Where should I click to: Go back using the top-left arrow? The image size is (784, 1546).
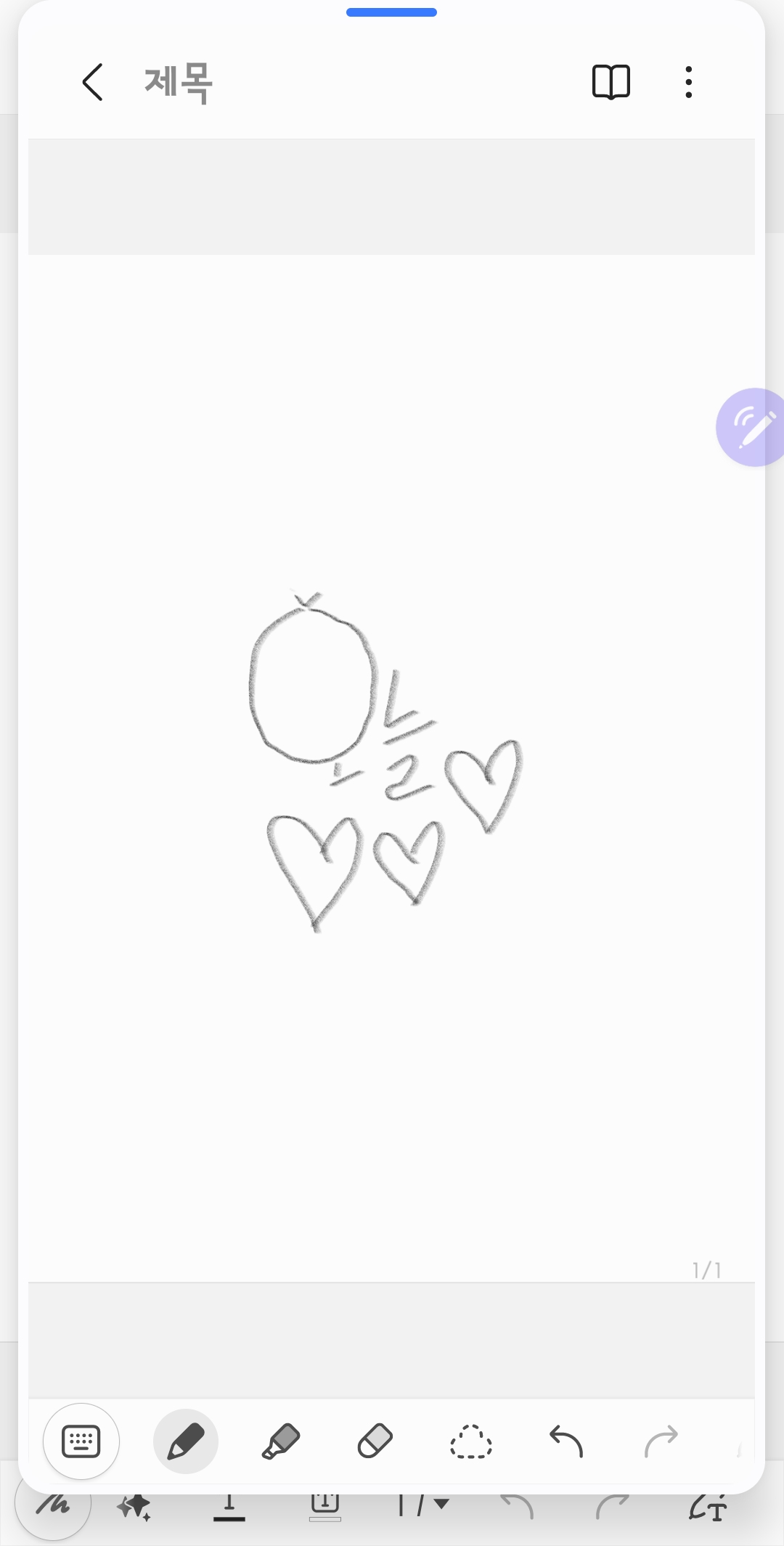point(93,82)
